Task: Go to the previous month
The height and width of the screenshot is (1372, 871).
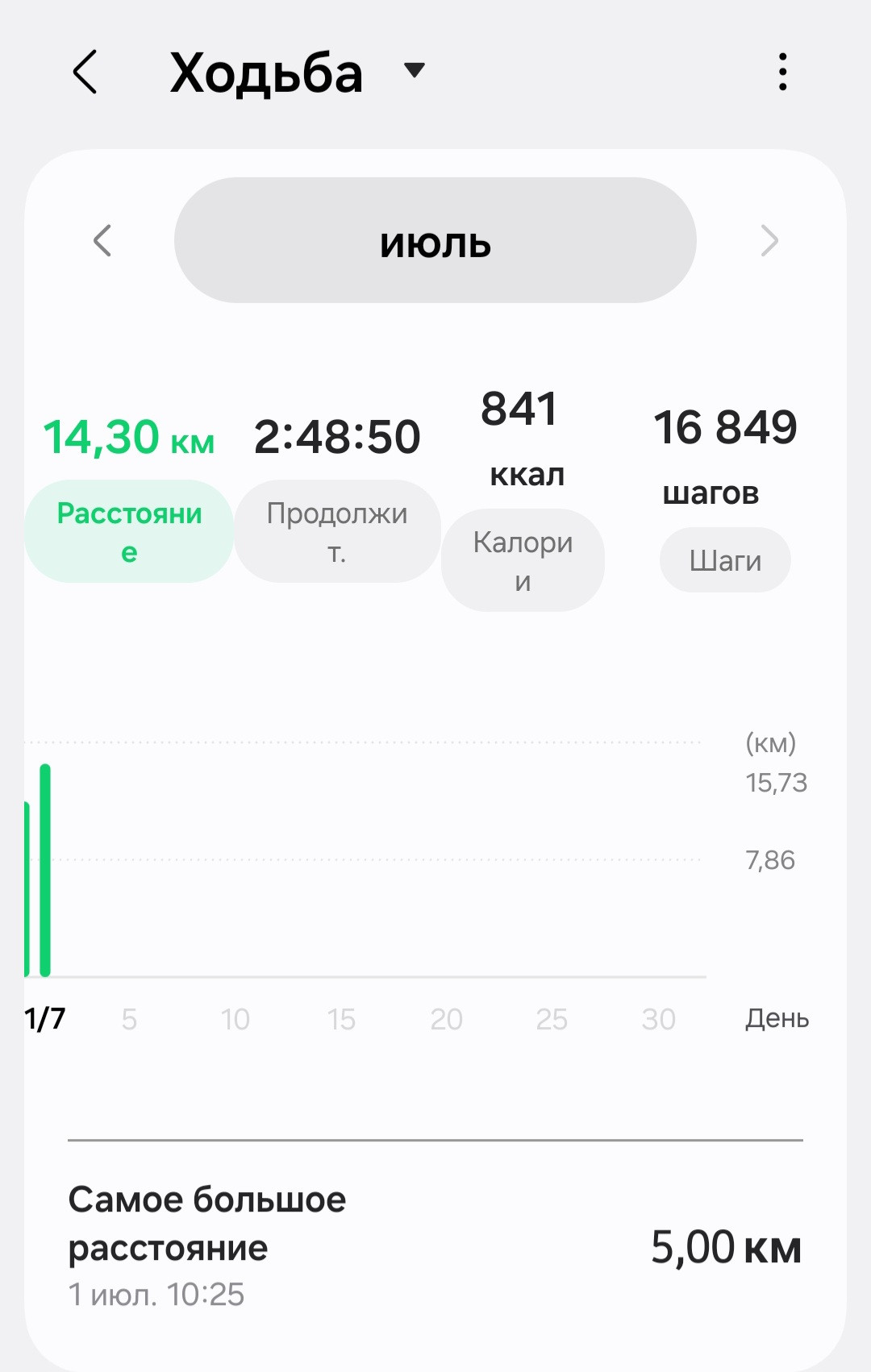Action: (x=102, y=240)
